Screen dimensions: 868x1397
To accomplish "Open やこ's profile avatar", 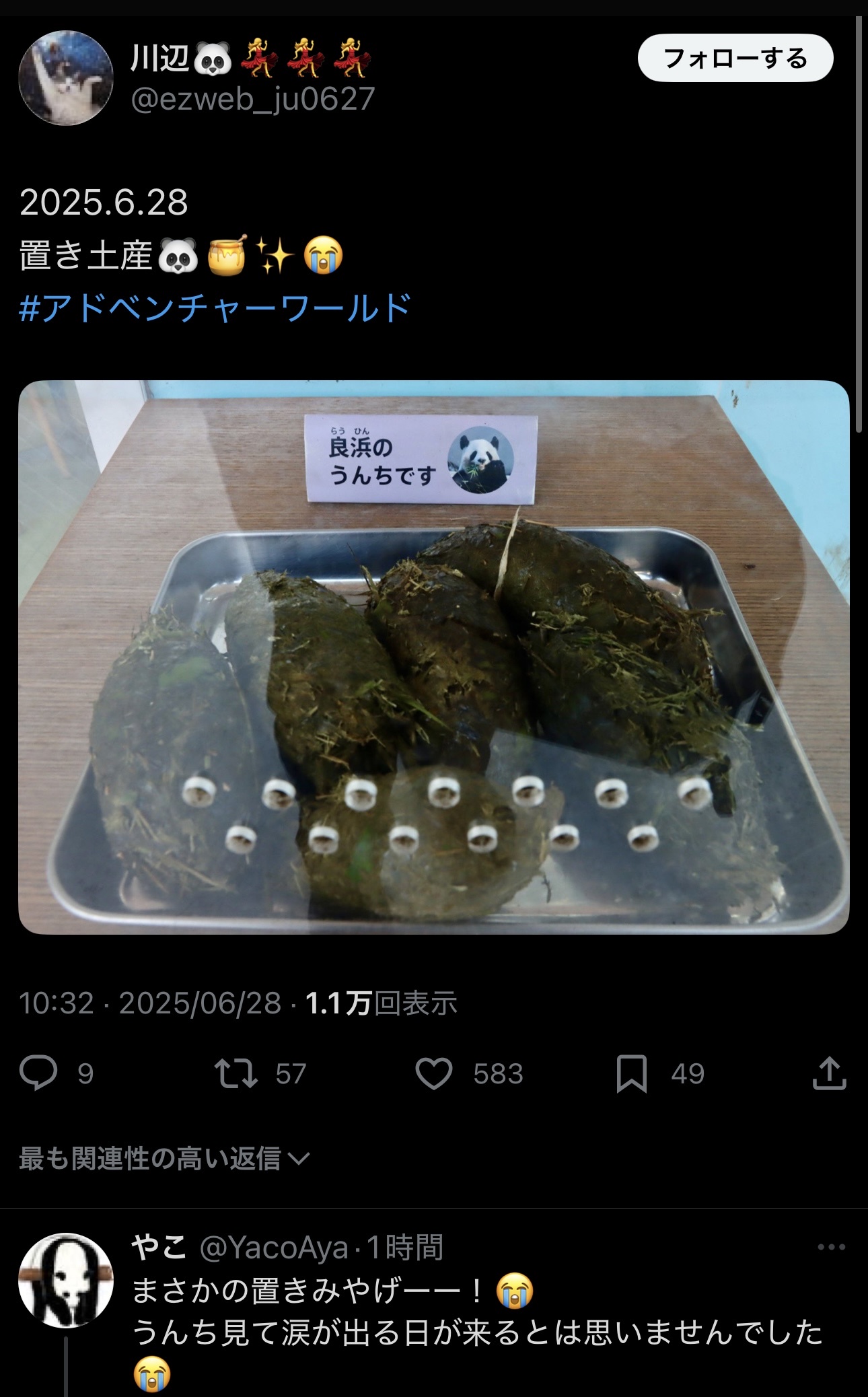I will pos(66,1280).
